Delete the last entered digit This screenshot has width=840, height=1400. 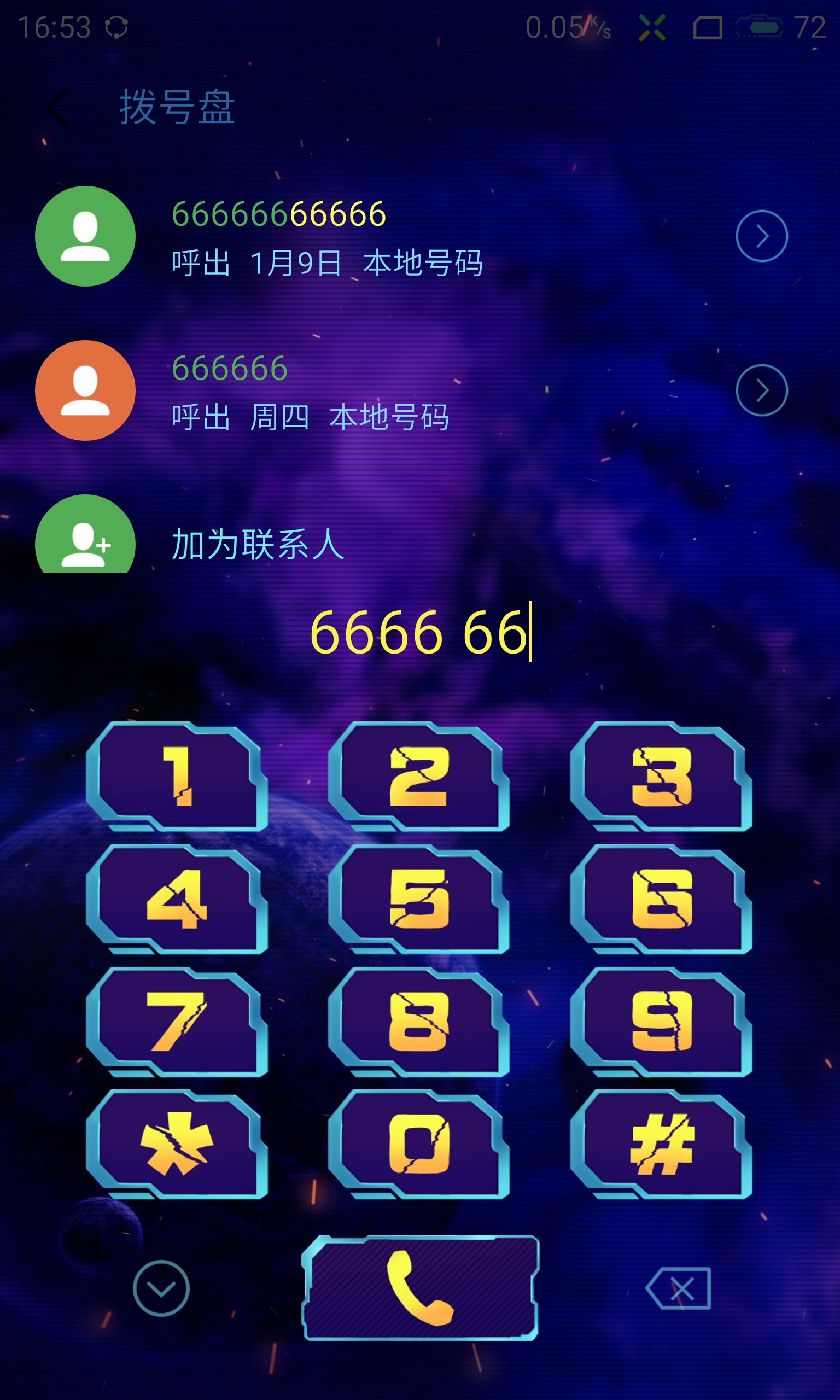click(678, 1288)
